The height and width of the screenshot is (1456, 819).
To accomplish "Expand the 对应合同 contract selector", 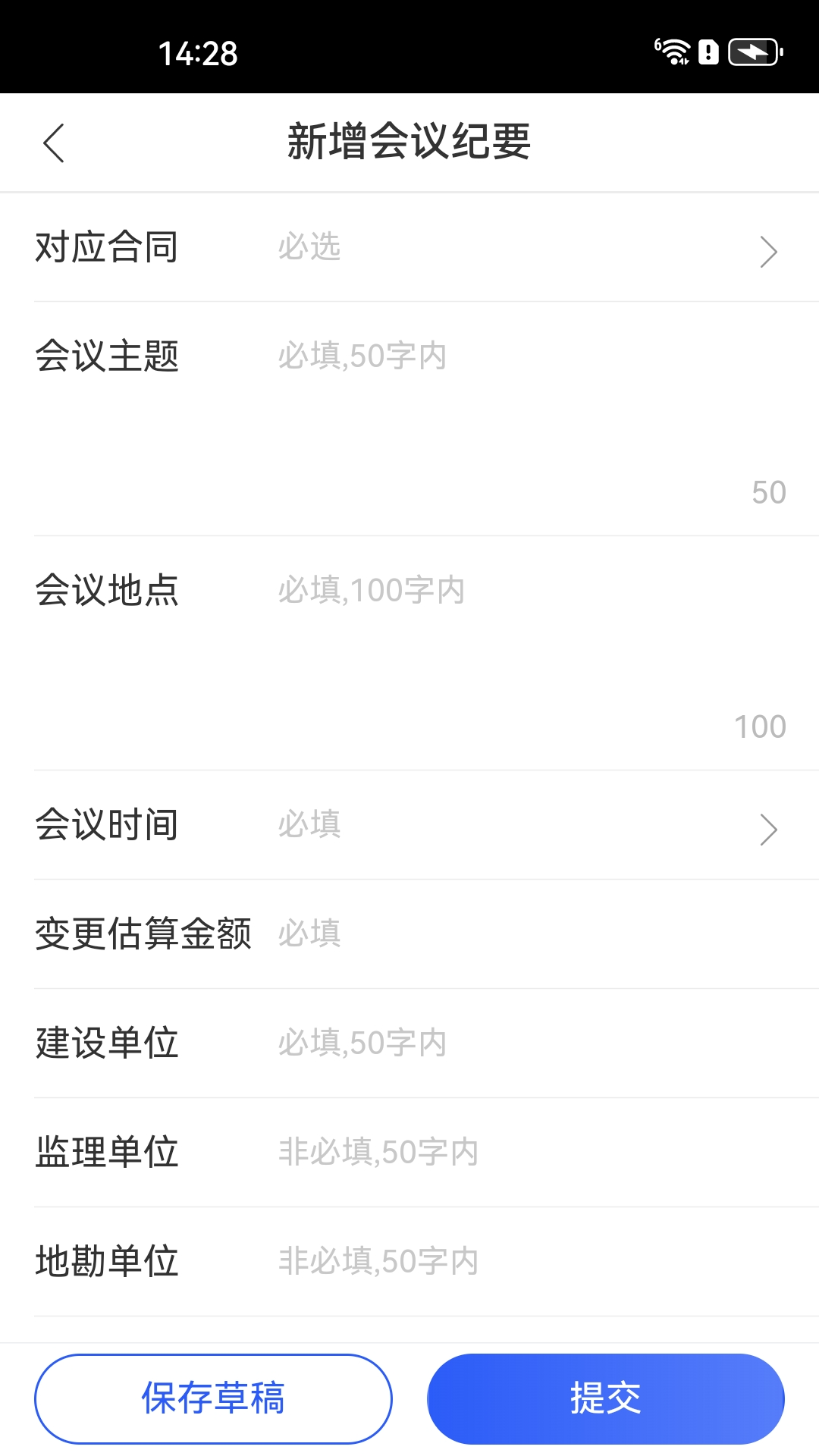I will [x=409, y=249].
